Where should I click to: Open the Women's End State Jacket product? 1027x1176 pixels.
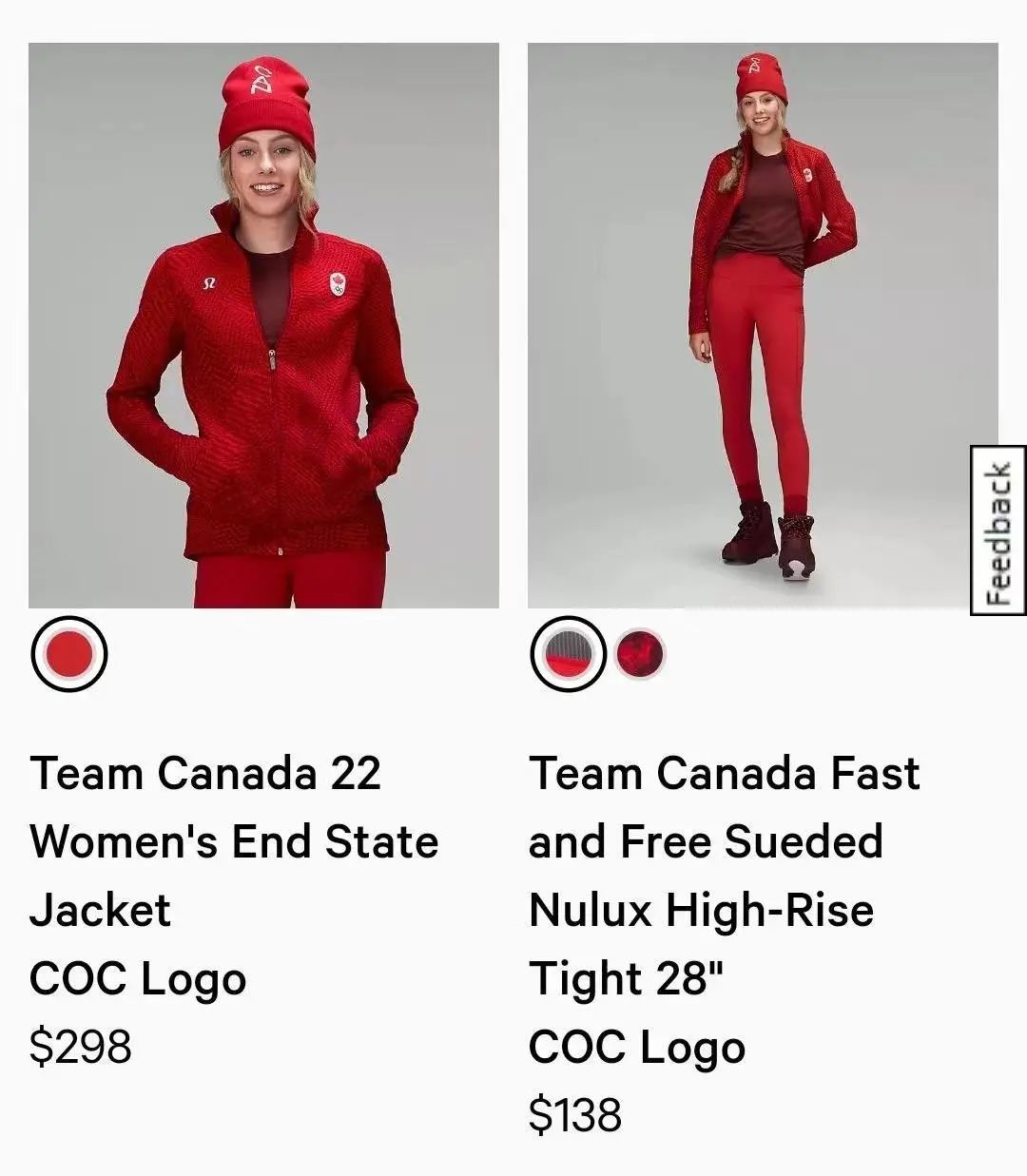pyautogui.click(x=263, y=325)
